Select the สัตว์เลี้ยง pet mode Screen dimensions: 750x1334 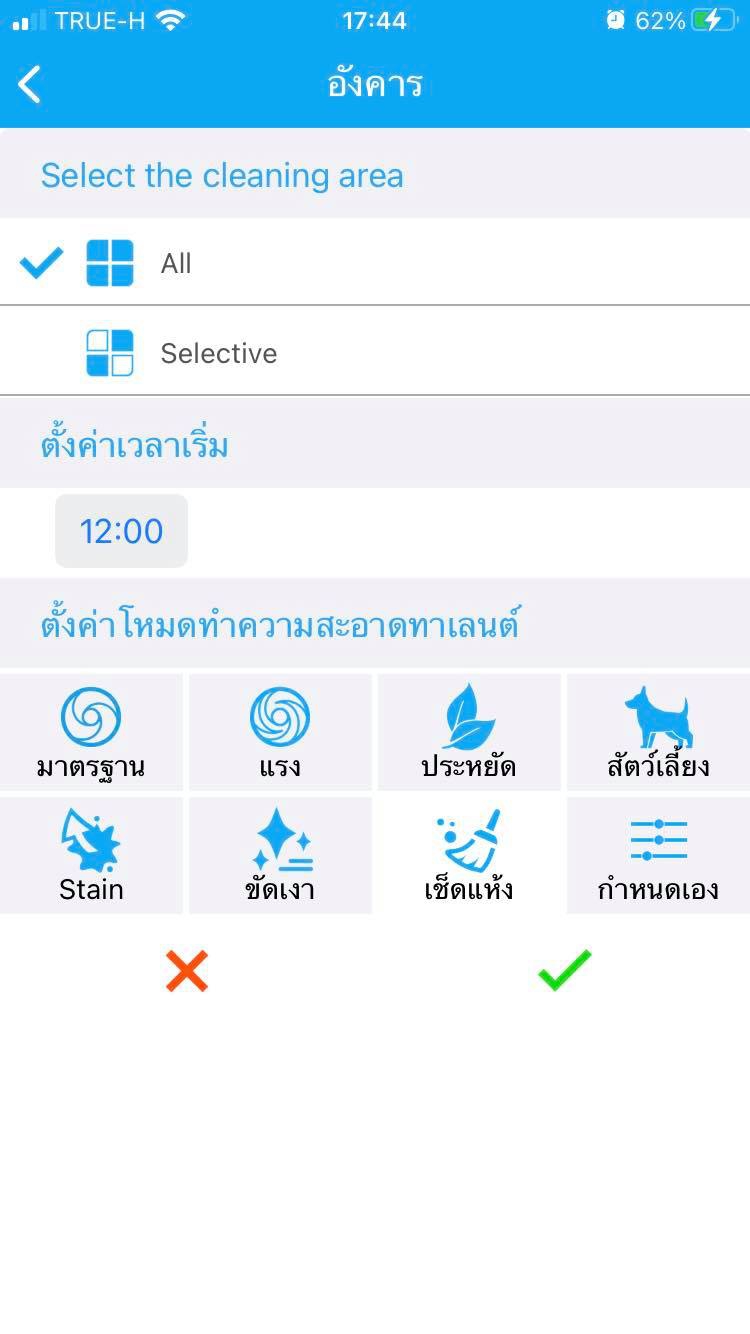tap(658, 733)
